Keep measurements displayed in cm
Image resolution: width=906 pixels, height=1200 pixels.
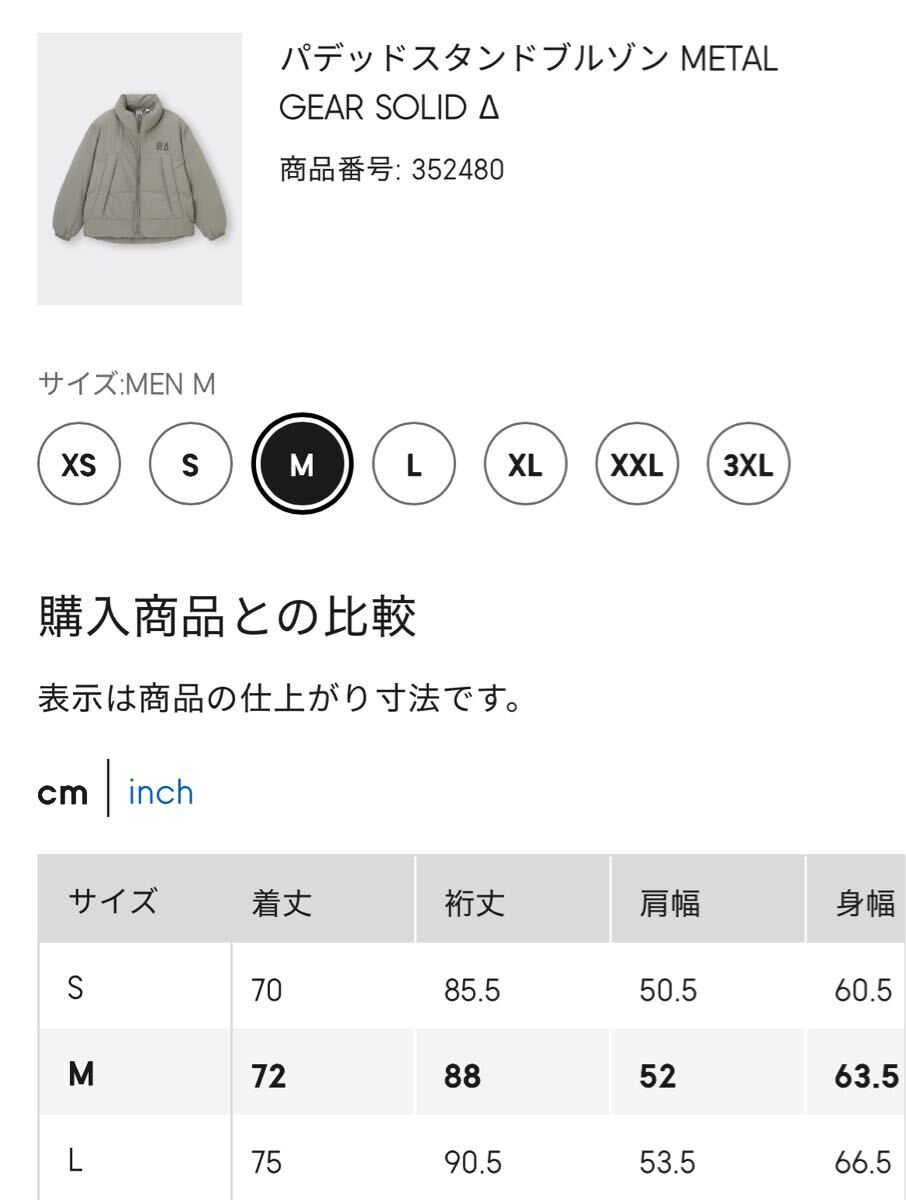tap(63, 792)
